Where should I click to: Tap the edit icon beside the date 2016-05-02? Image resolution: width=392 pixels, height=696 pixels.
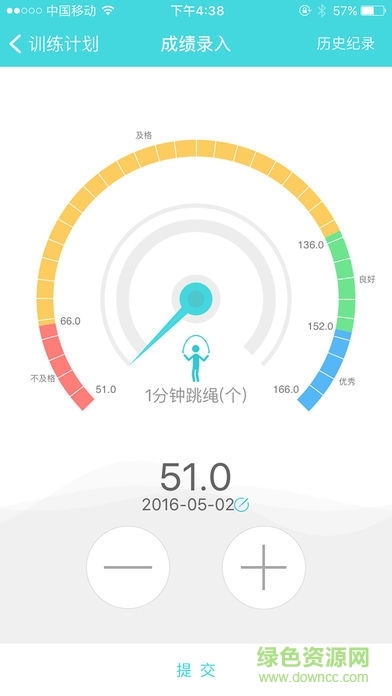[x=242, y=505]
